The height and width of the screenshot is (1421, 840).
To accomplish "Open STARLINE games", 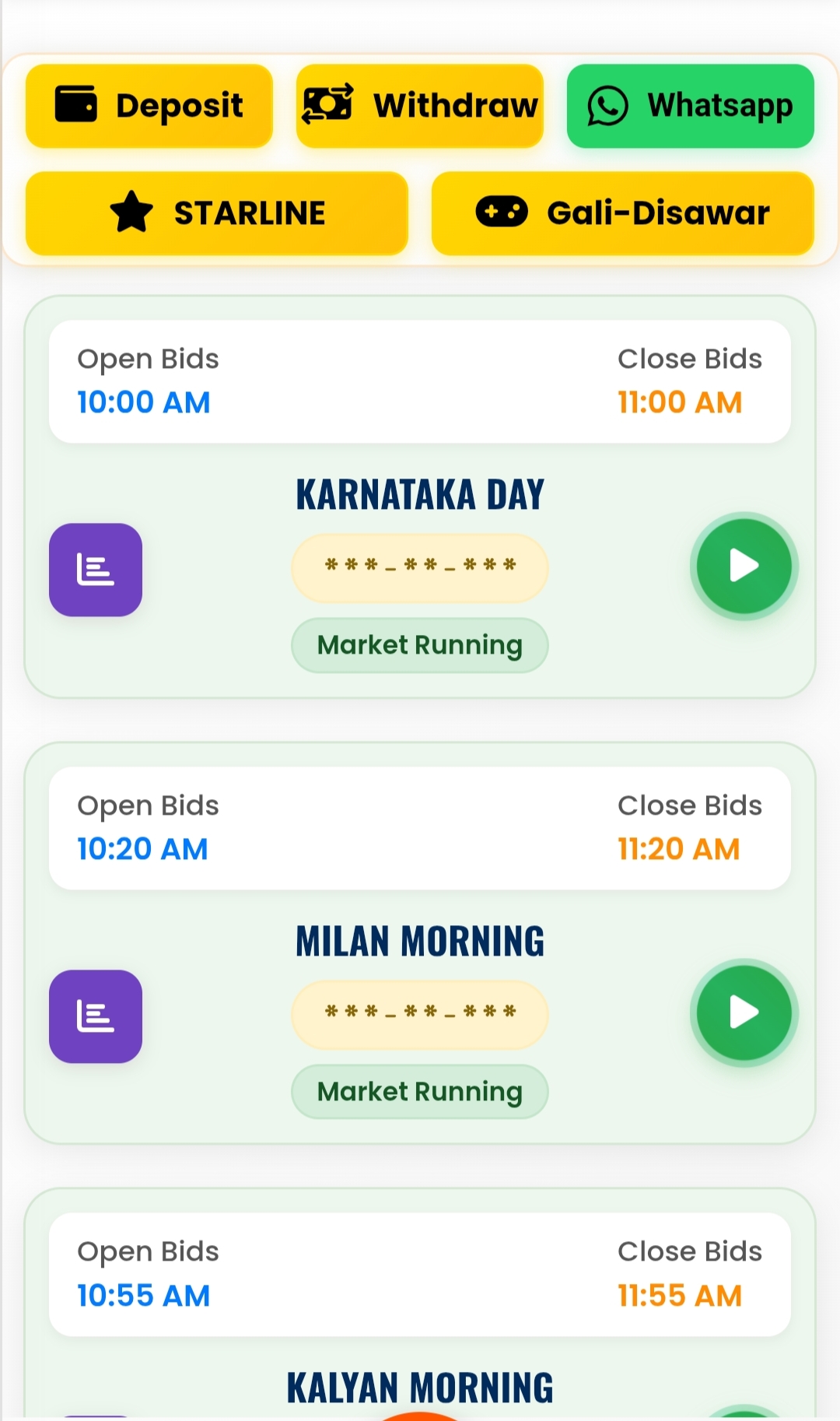I will click(x=216, y=213).
